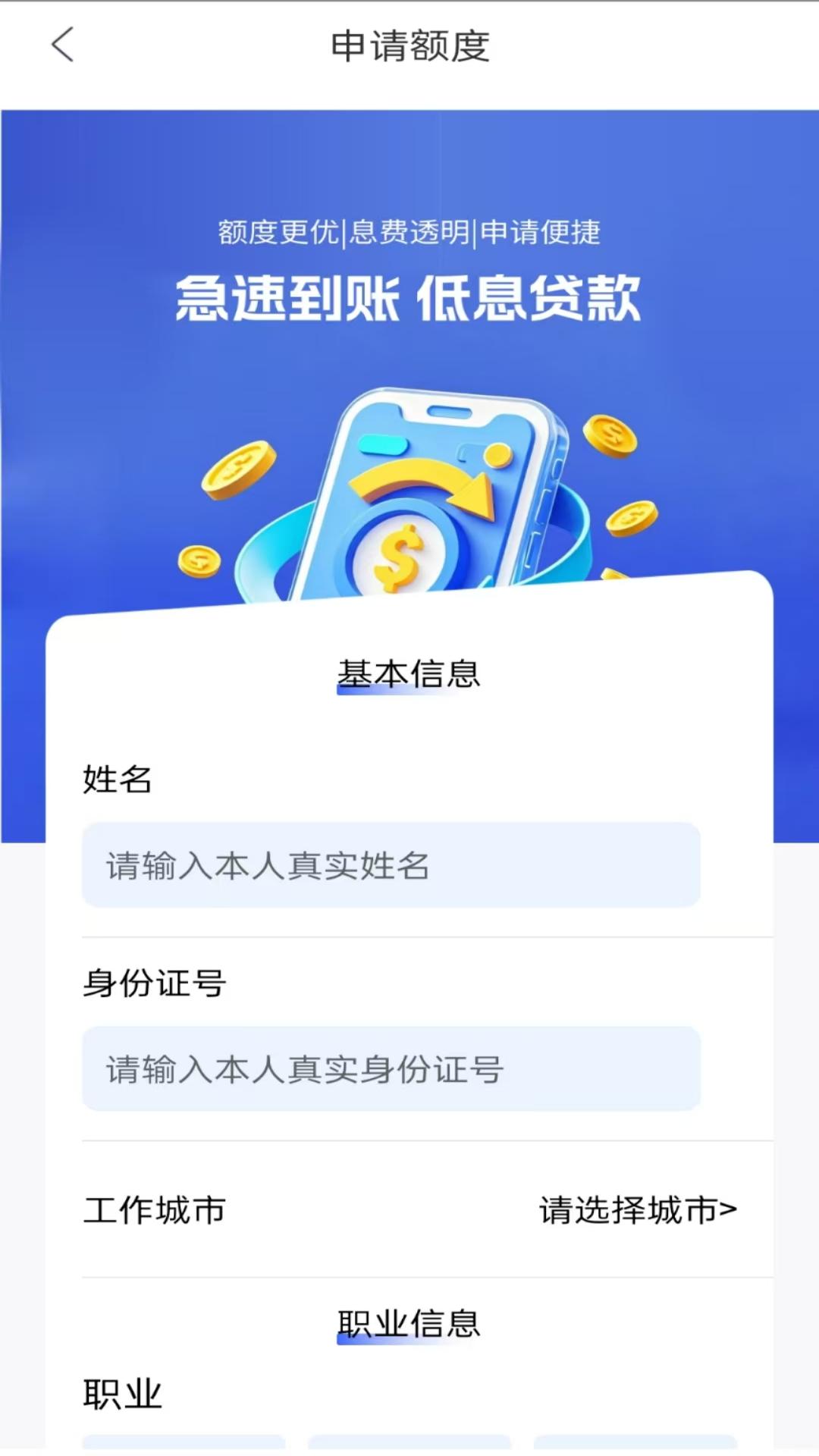
Task: Switch to the 职业信息 section header
Action: point(409,1323)
